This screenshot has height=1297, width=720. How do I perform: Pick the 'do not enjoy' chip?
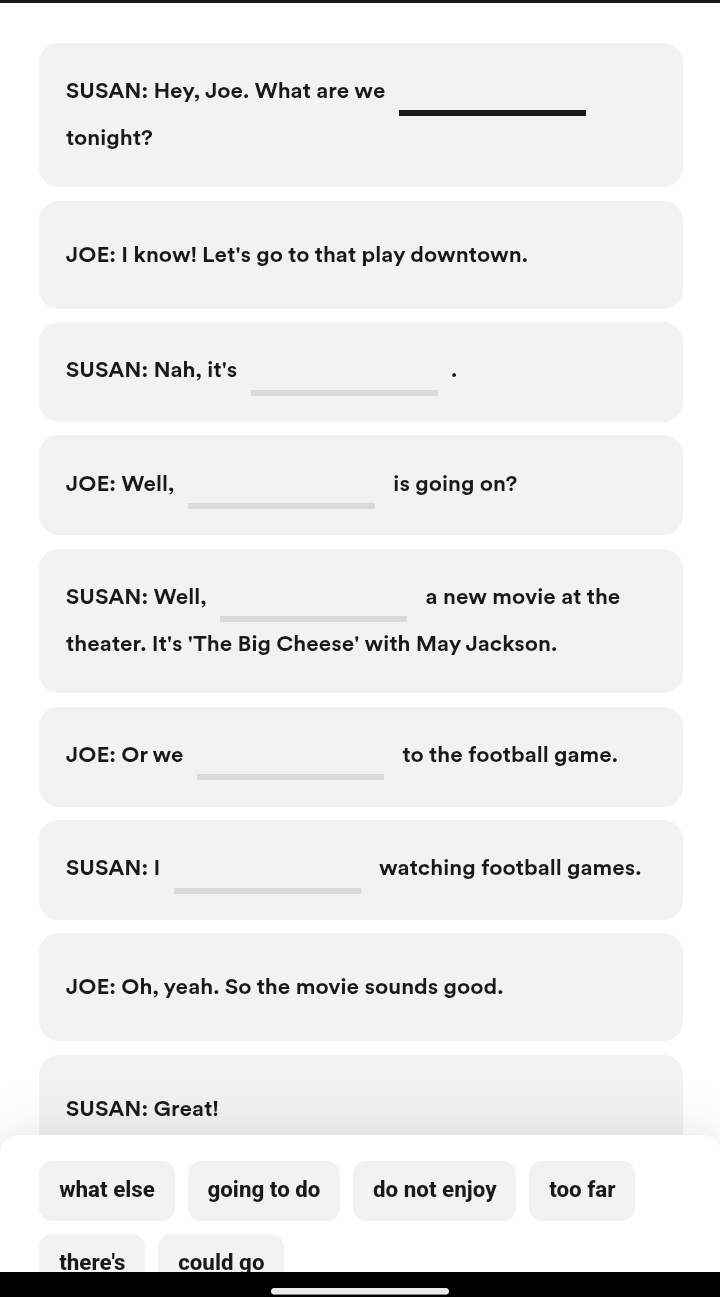pyautogui.click(x=434, y=1190)
